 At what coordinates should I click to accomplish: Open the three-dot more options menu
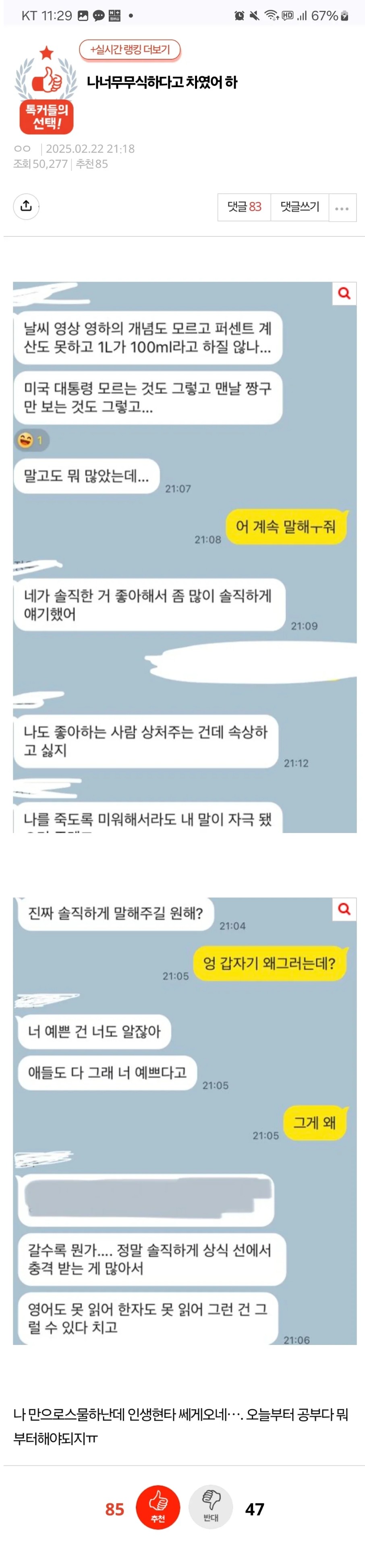click(x=342, y=208)
